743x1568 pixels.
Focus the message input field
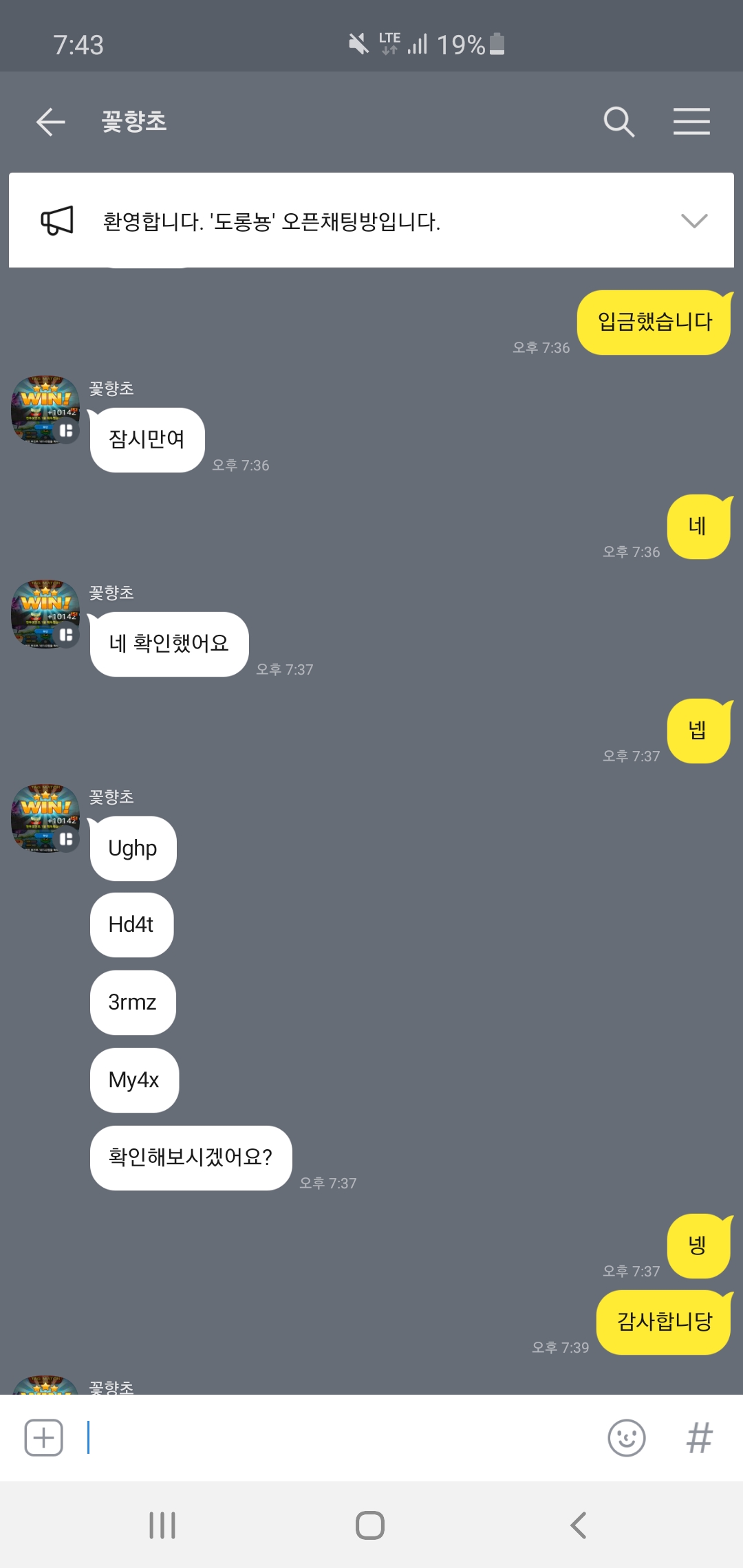click(x=337, y=1437)
